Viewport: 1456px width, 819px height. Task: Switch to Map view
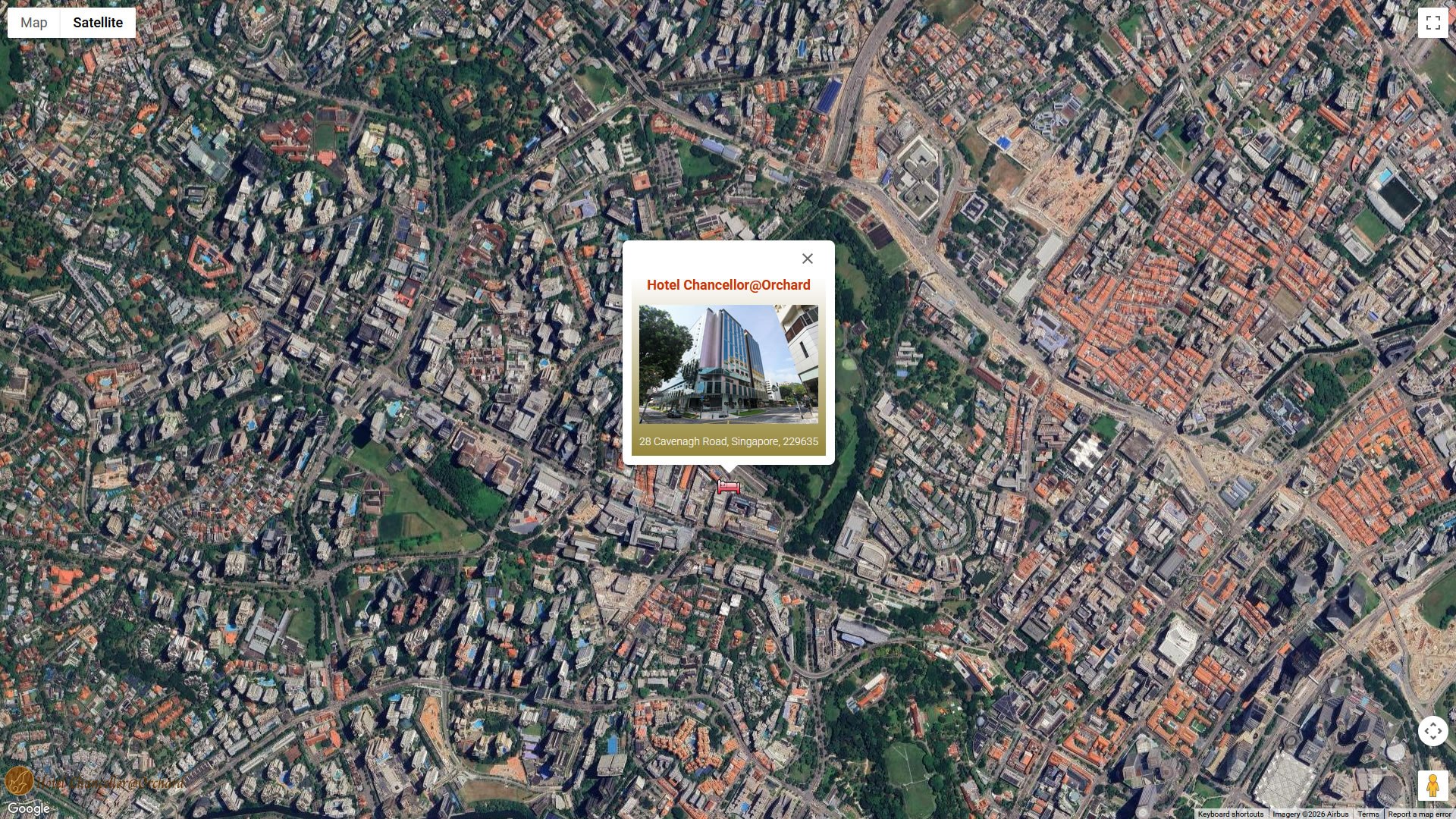[34, 23]
